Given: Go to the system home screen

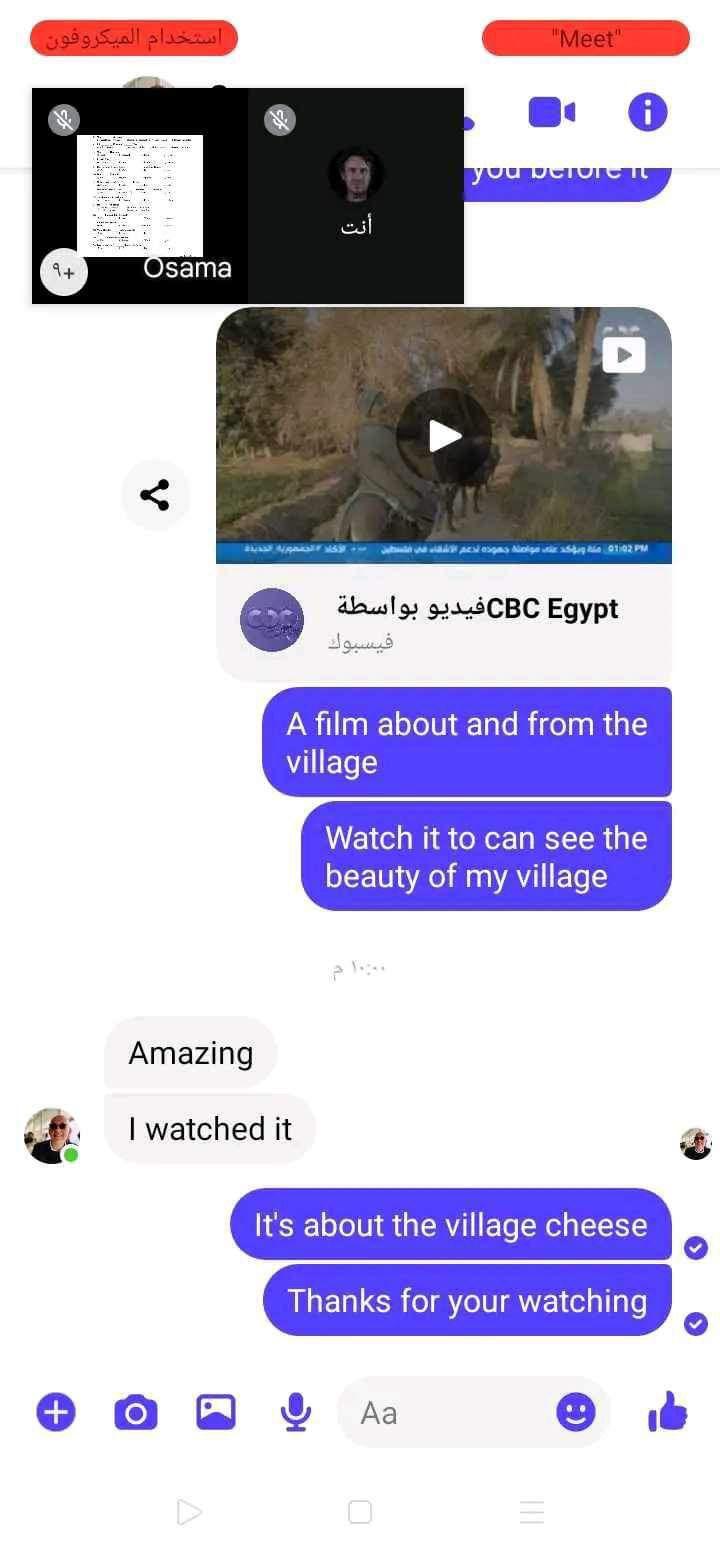Looking at the screenshot, I should tap(360, 1512).
